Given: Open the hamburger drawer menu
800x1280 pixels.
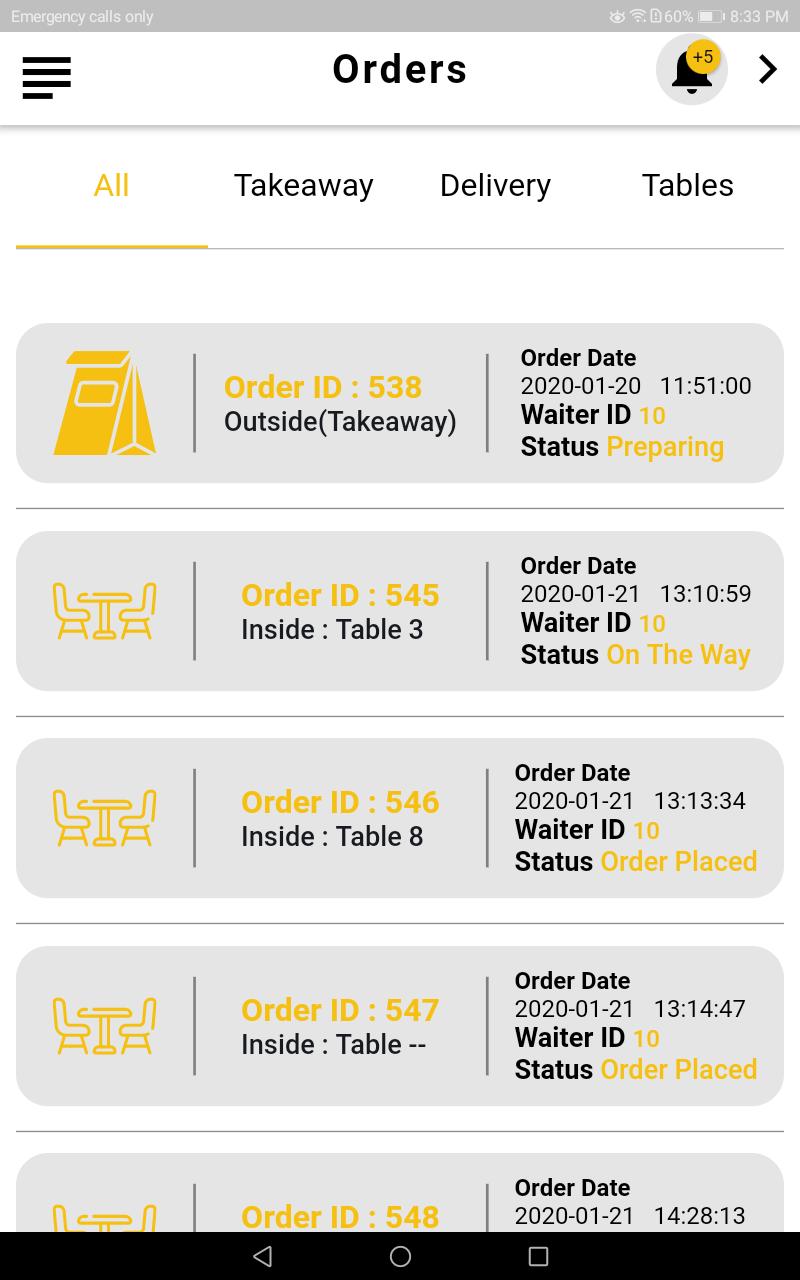Looking at the screenshot, I should (x=46, y=77).
